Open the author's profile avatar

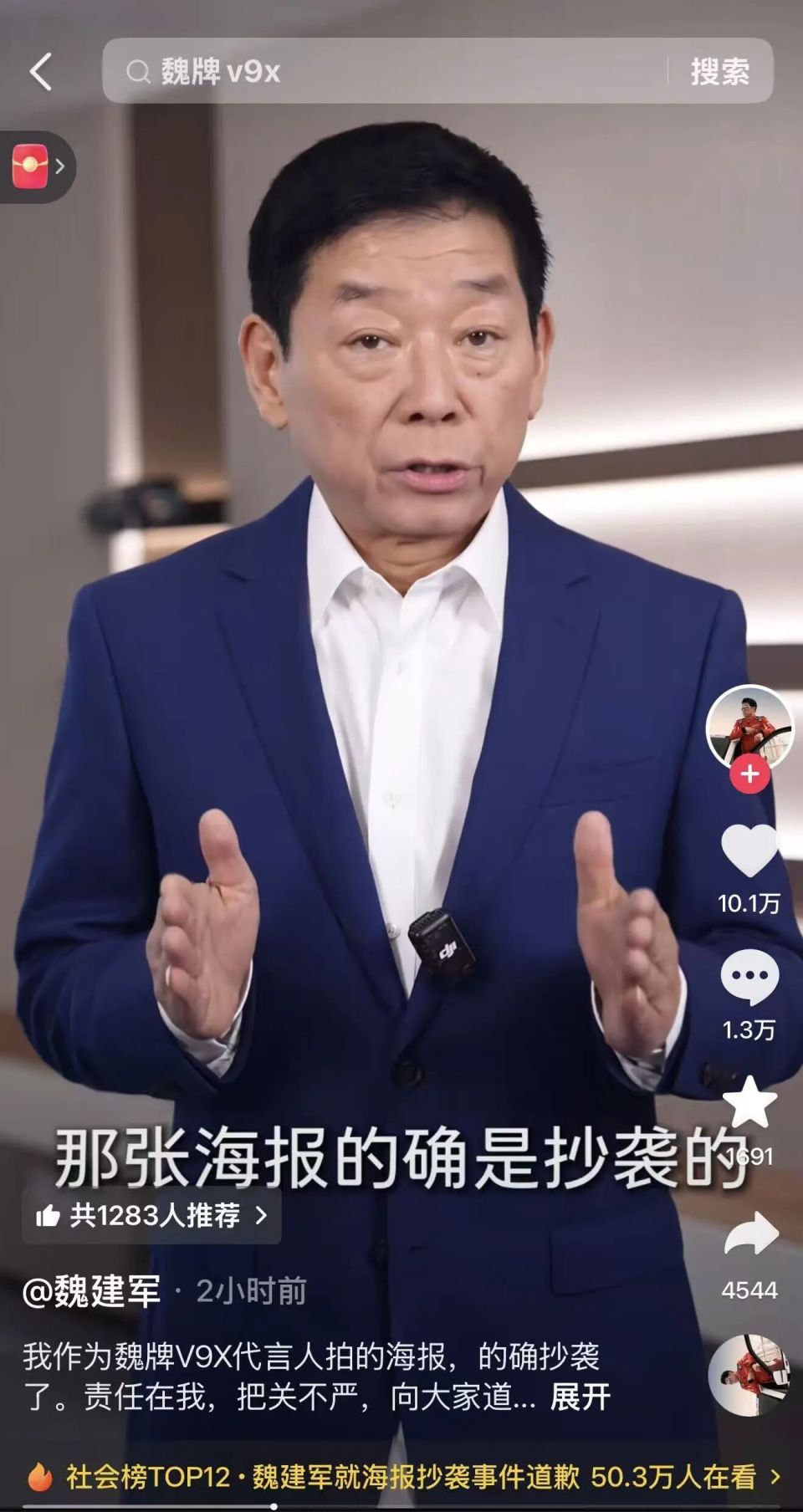coord(749,726)
